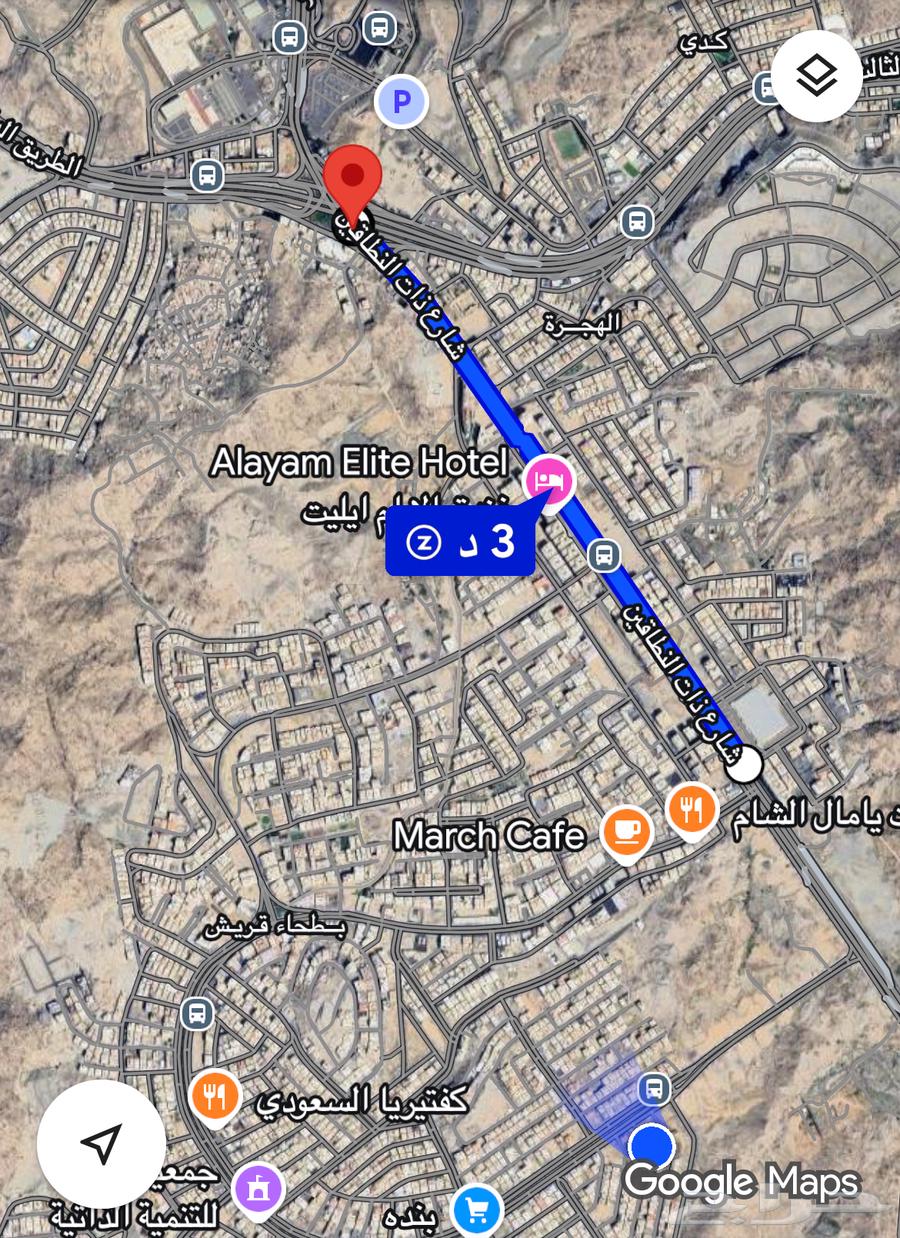900x1238 pixels.
Task: Open the purple association marker
Action: pyautogui.click(x=259, y=1190)
